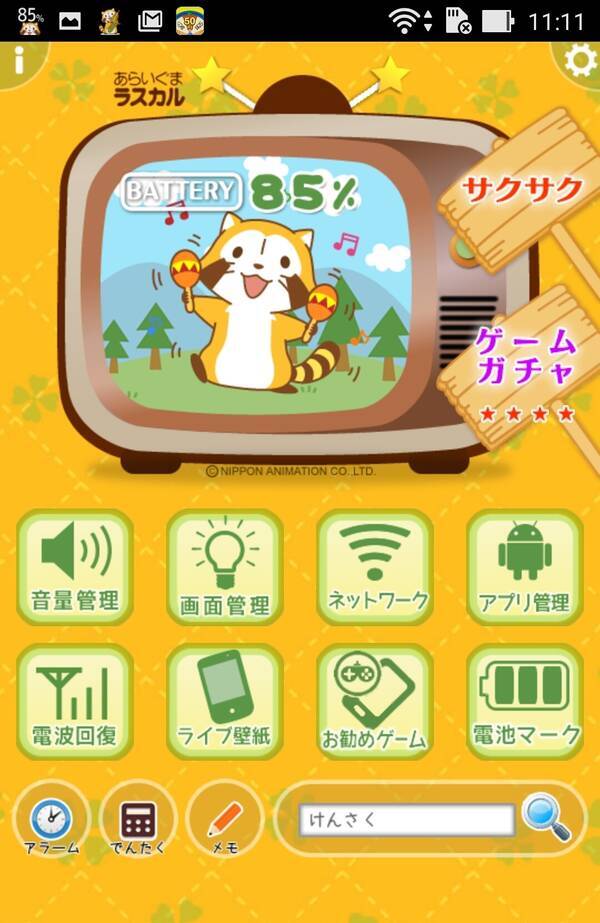Tap the サクサク wooden sign
The height and width of the screenshot is (923, 600).
[519, 190]
